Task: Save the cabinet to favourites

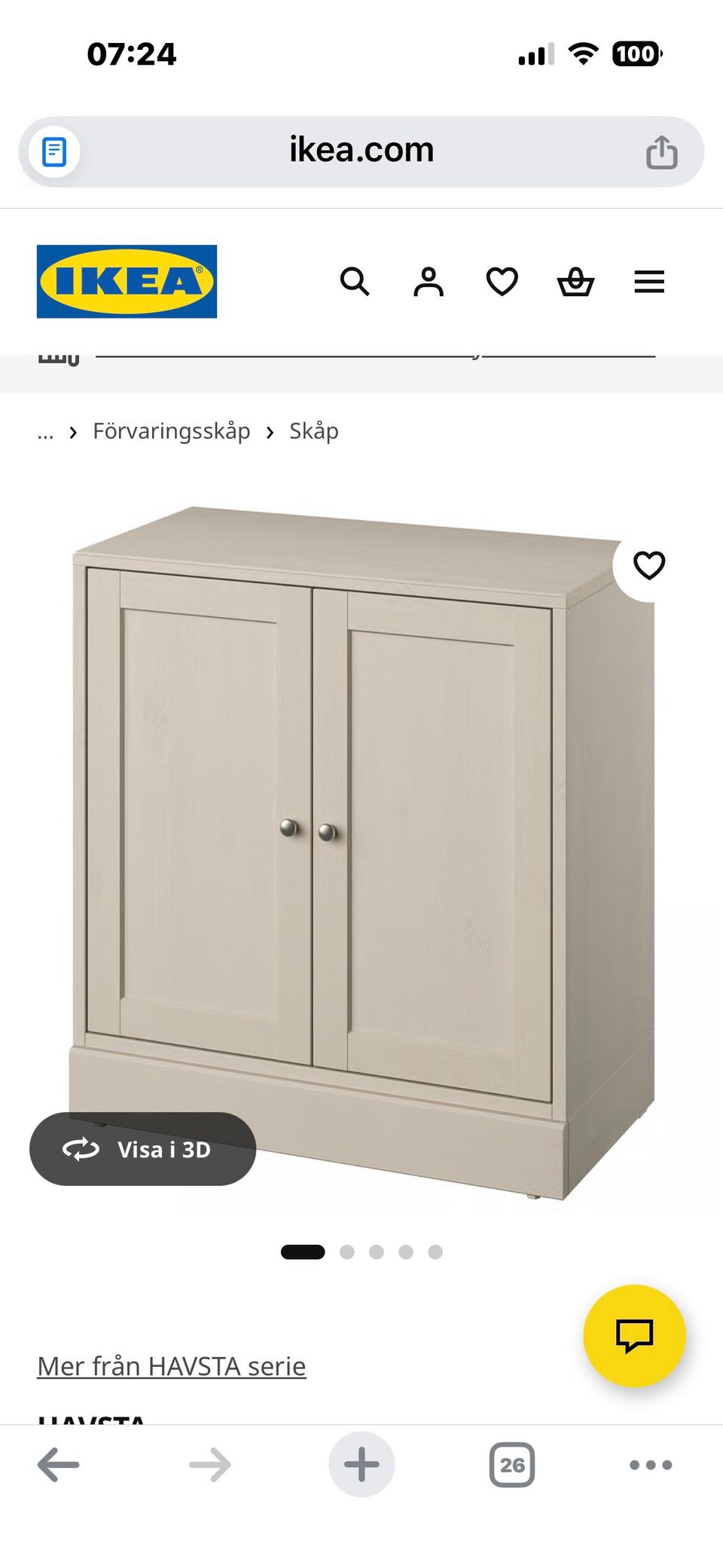Action: pyautogui.click(x=648, y=565)
